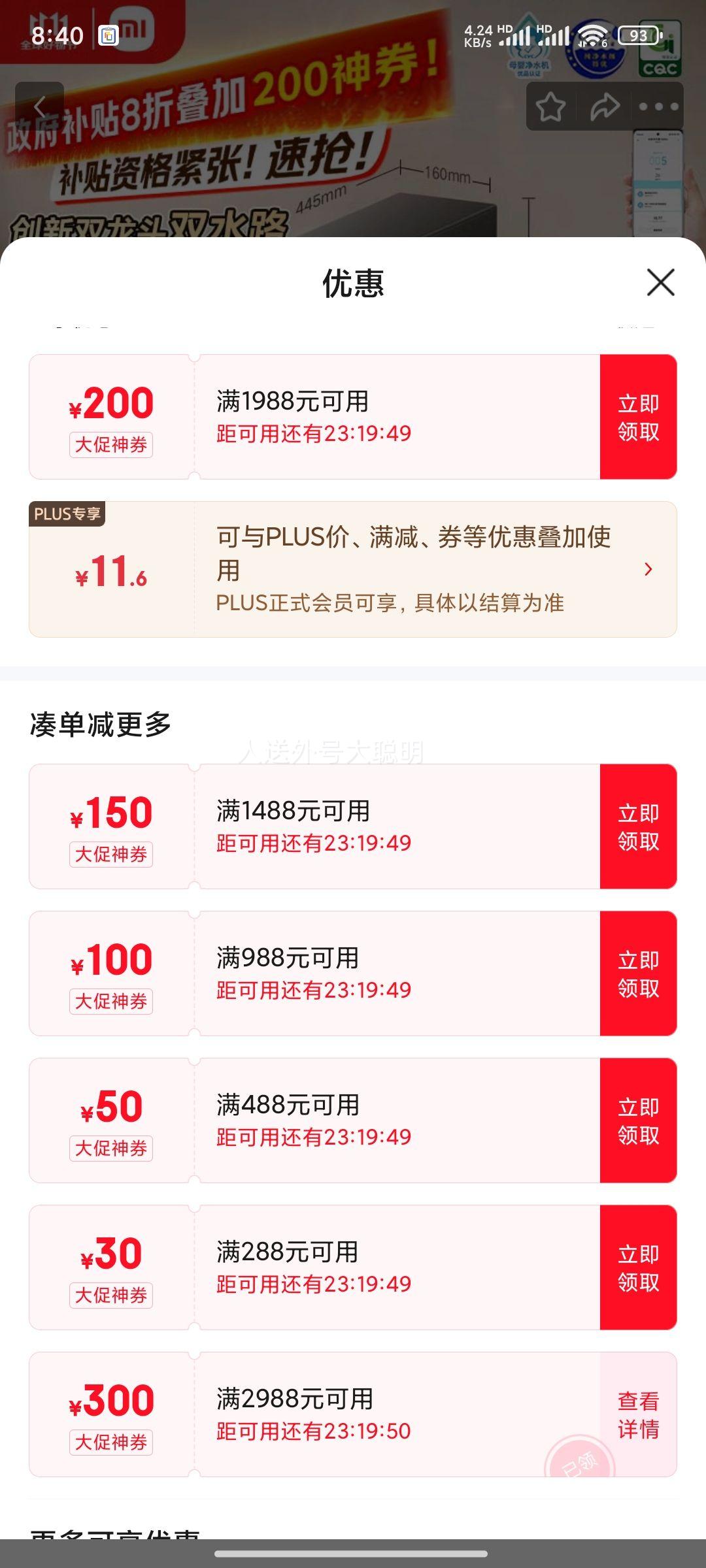Open the PLUS专享 ¥11.6 discount details
706x1568 pixels.
pyautogui.click(x=648, y=569)
